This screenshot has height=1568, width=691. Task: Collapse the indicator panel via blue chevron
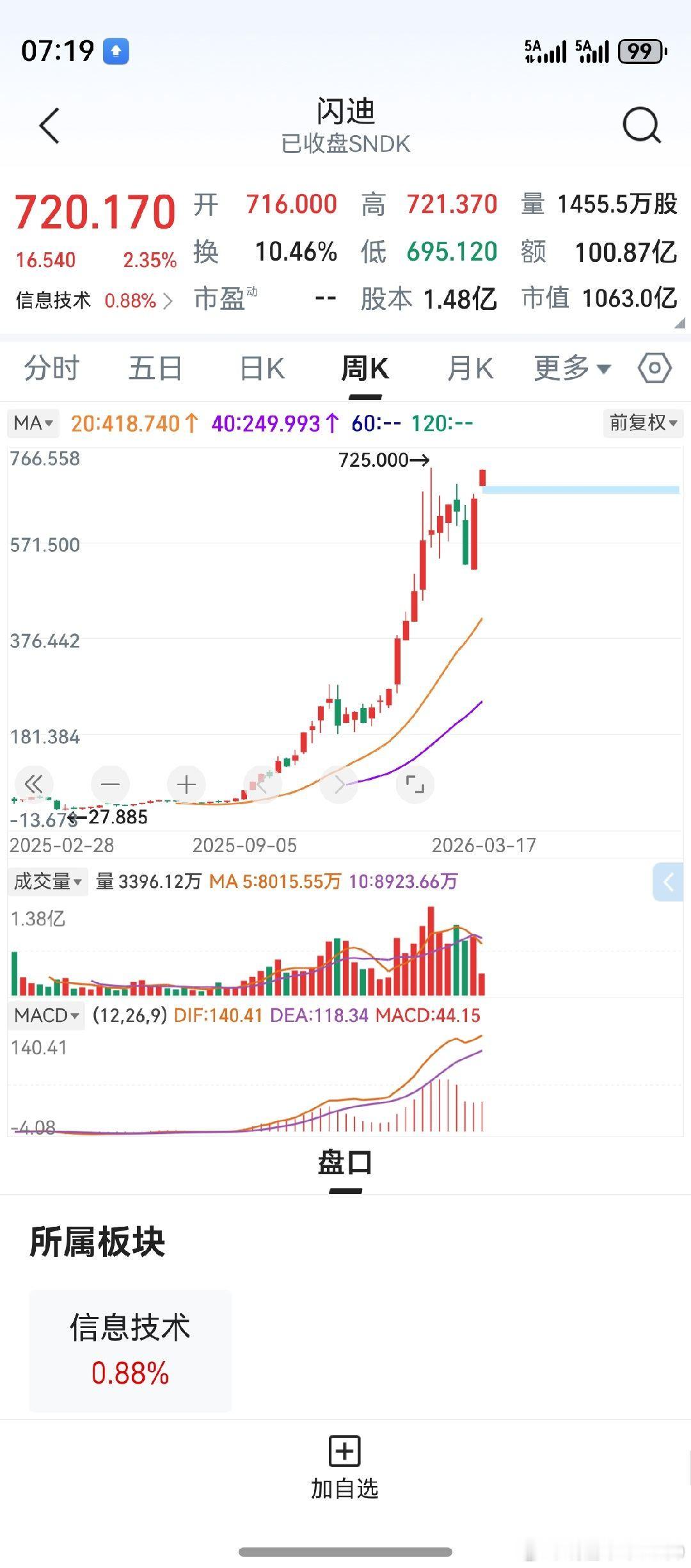click(669, 882)
